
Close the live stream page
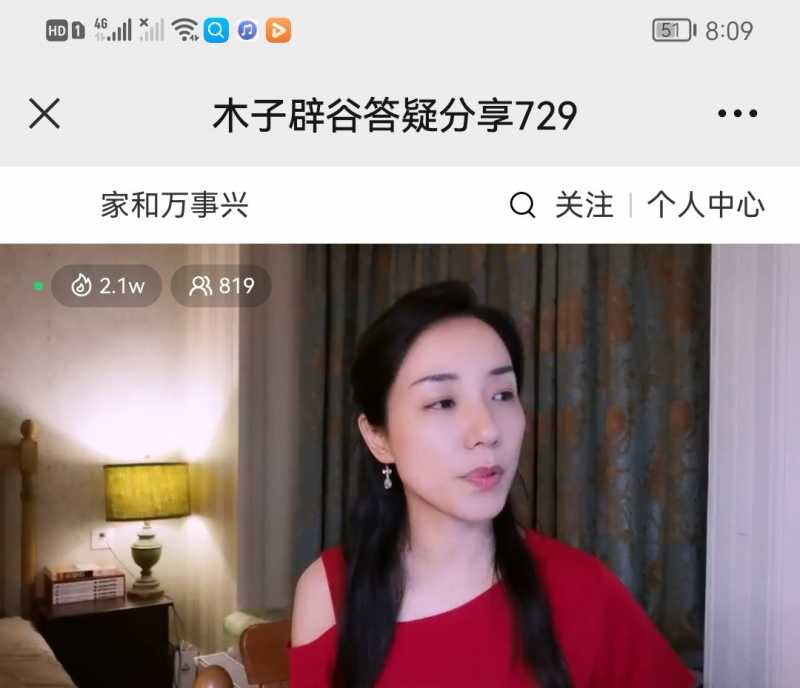[x=44, y=114]
